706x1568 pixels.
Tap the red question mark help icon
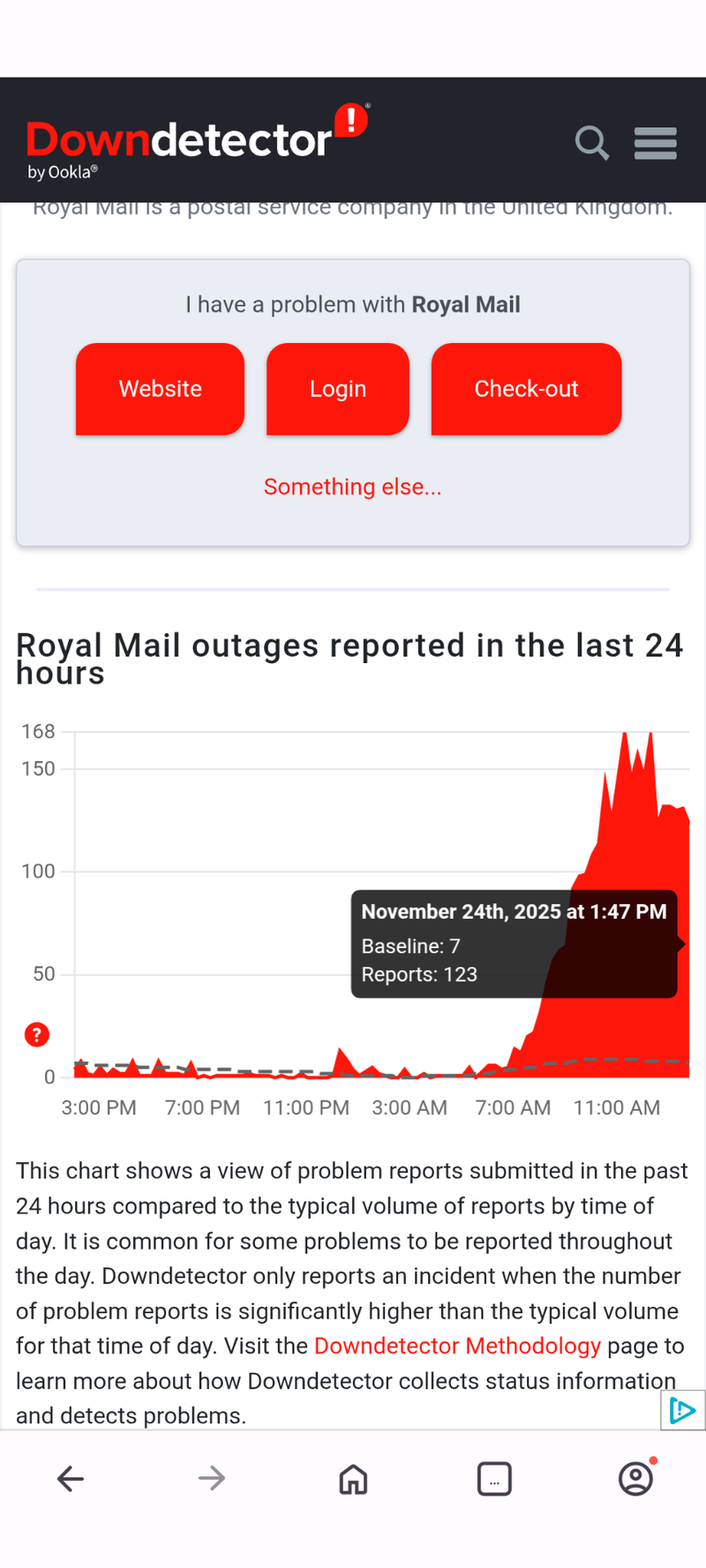point(36,1034)
